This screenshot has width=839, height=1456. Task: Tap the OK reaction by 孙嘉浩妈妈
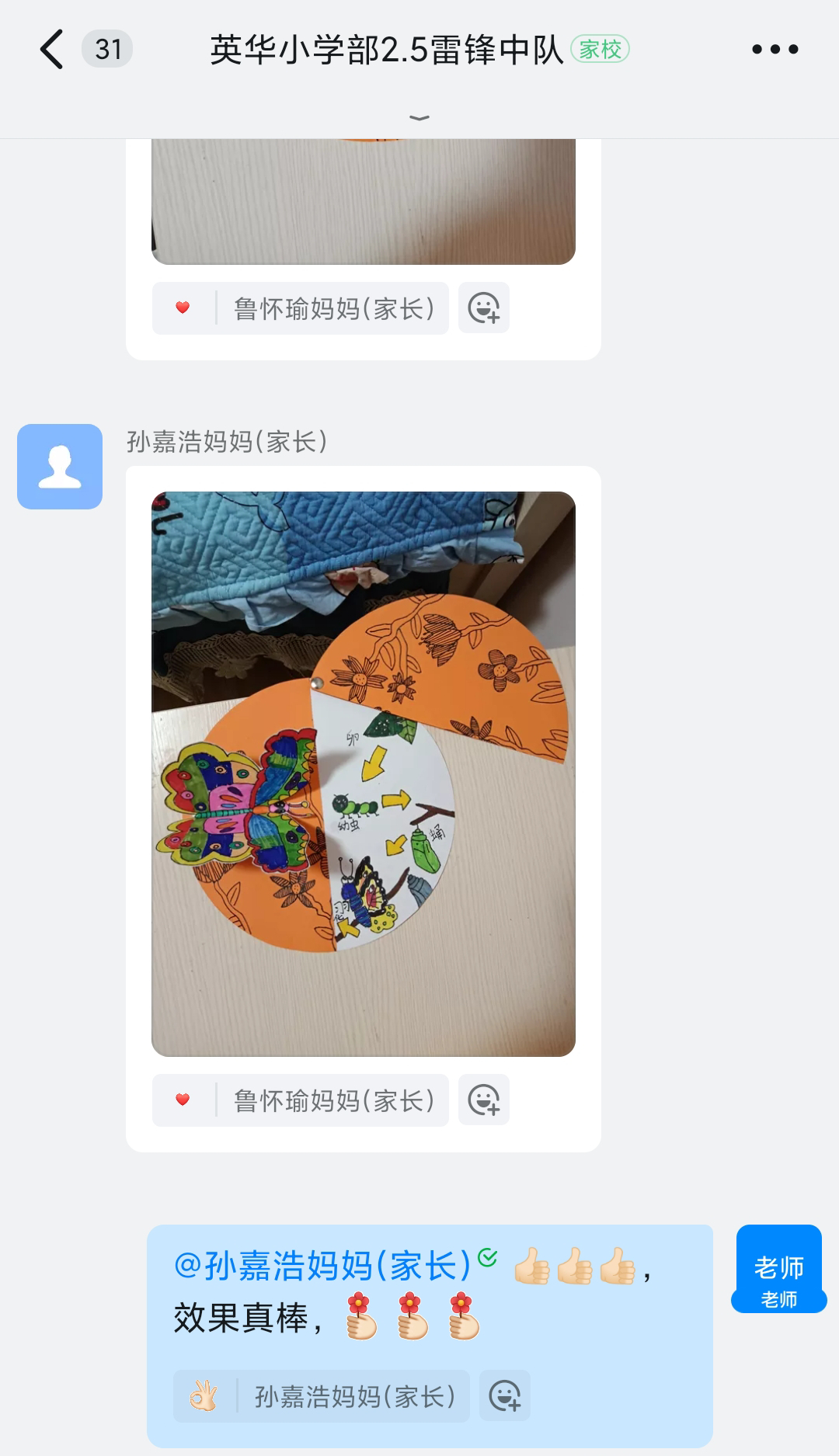322,1396
